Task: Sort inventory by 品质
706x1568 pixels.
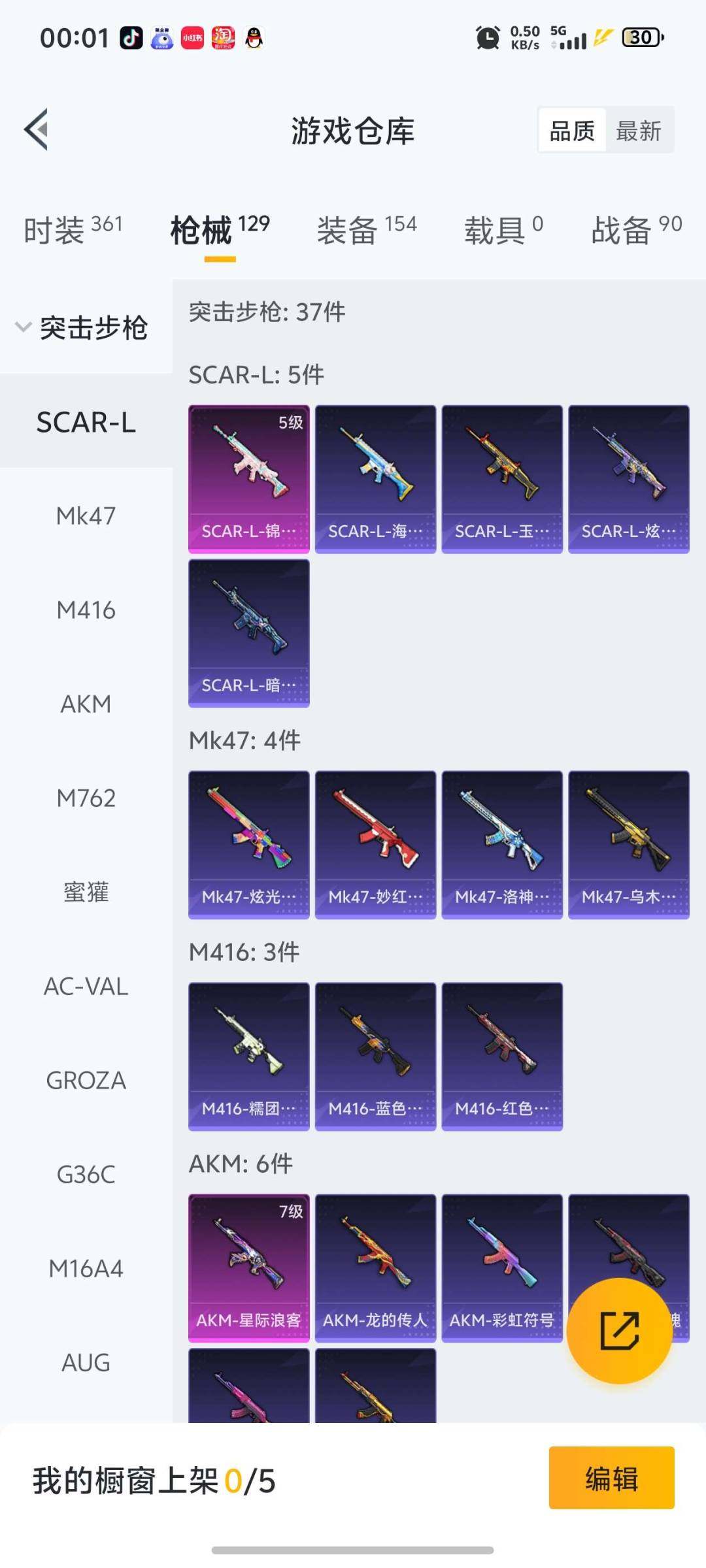Action: [x=572, y=131]
